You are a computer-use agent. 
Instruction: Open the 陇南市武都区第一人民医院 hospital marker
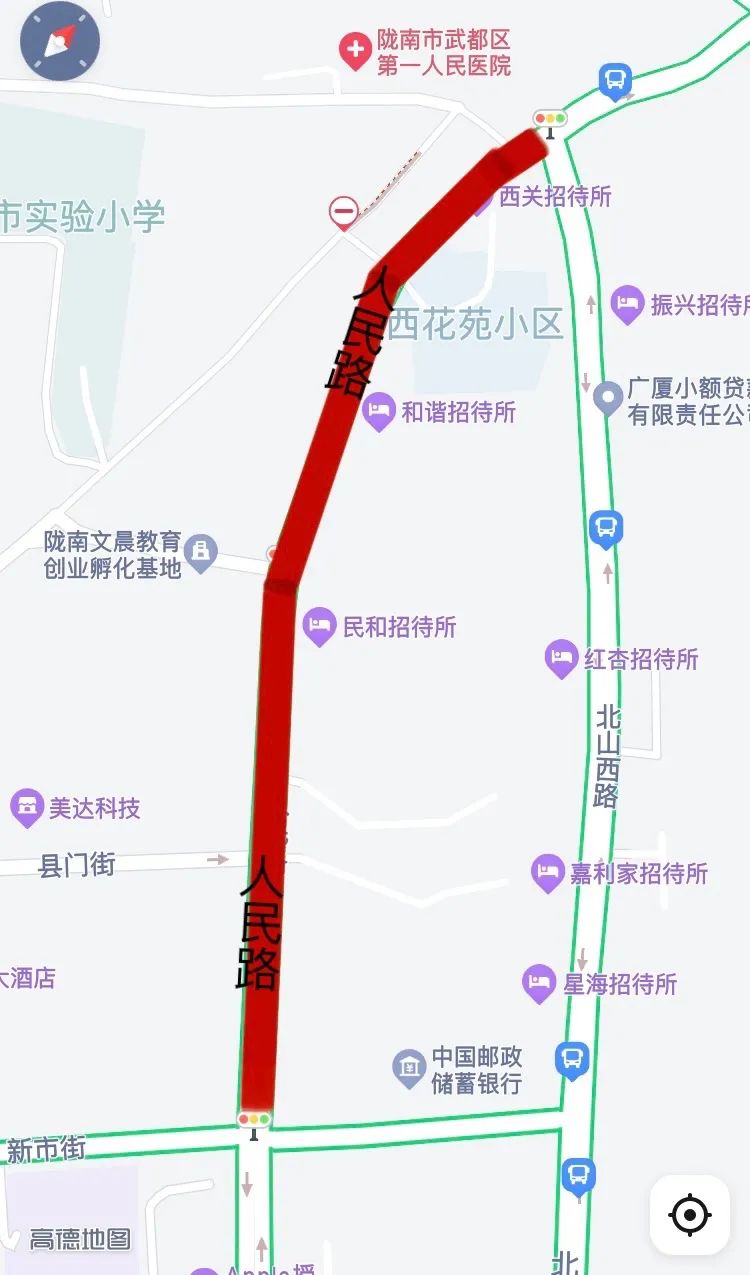tap(354, 50)
